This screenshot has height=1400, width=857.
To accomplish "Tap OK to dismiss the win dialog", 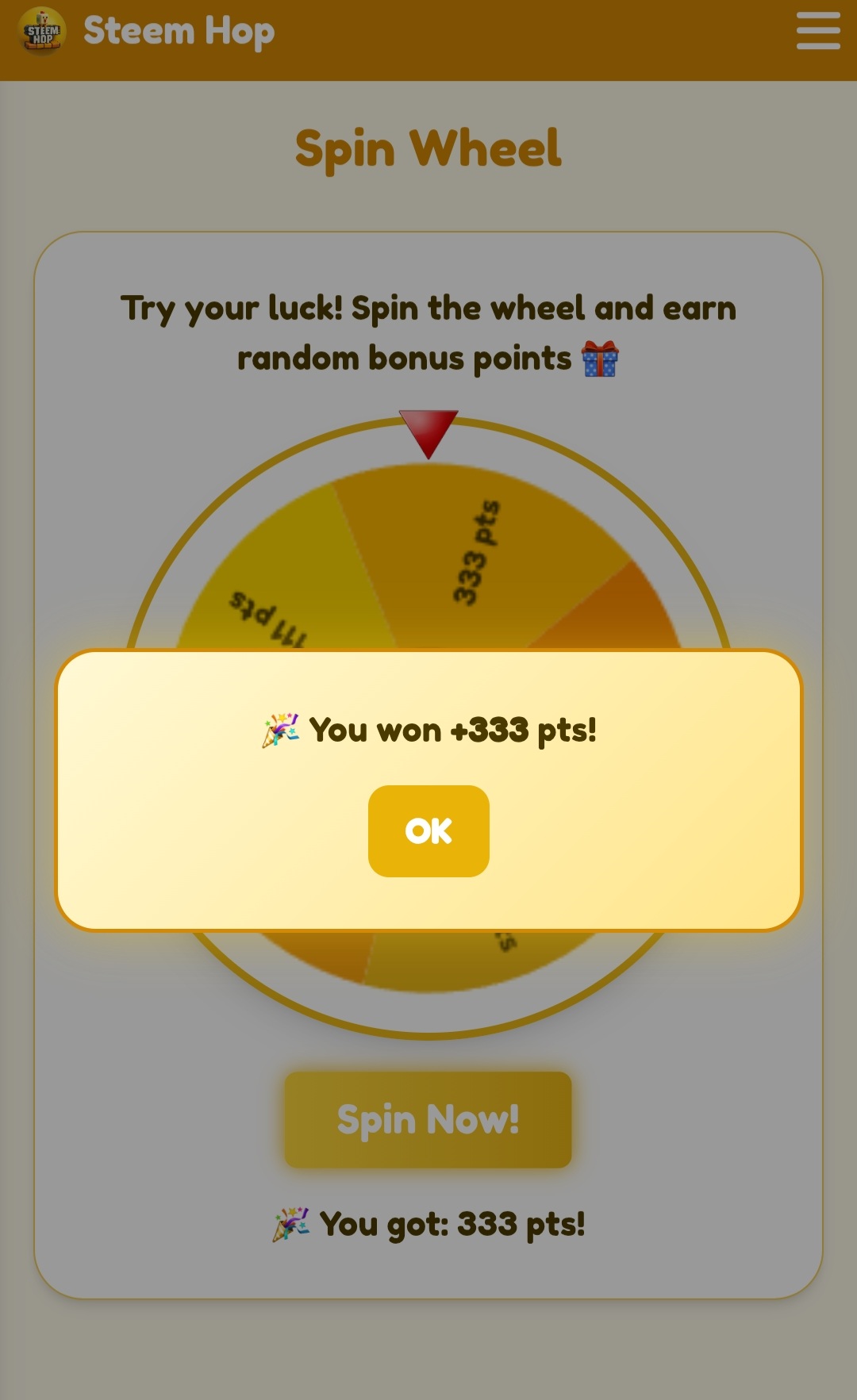I will pyautogui.click(x=428, y=830).
